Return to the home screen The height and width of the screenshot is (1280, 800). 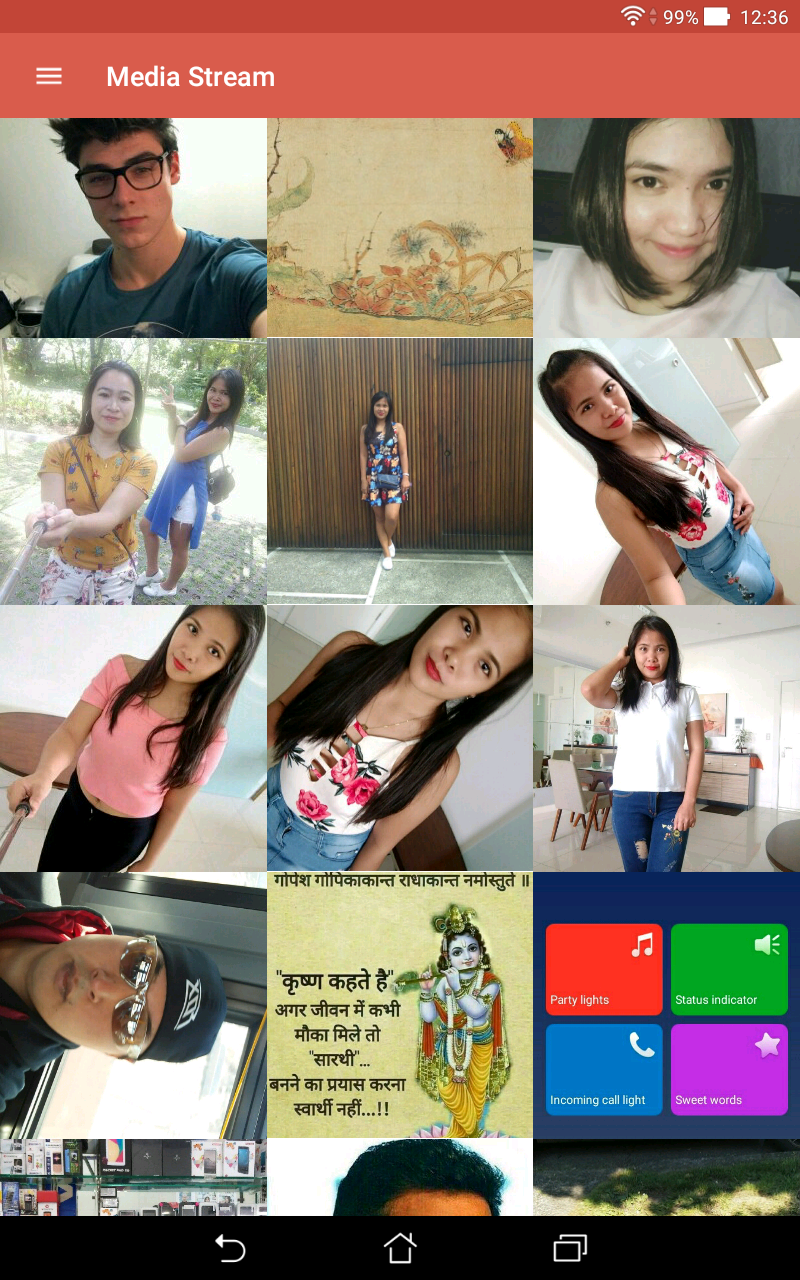[399, 1248]
